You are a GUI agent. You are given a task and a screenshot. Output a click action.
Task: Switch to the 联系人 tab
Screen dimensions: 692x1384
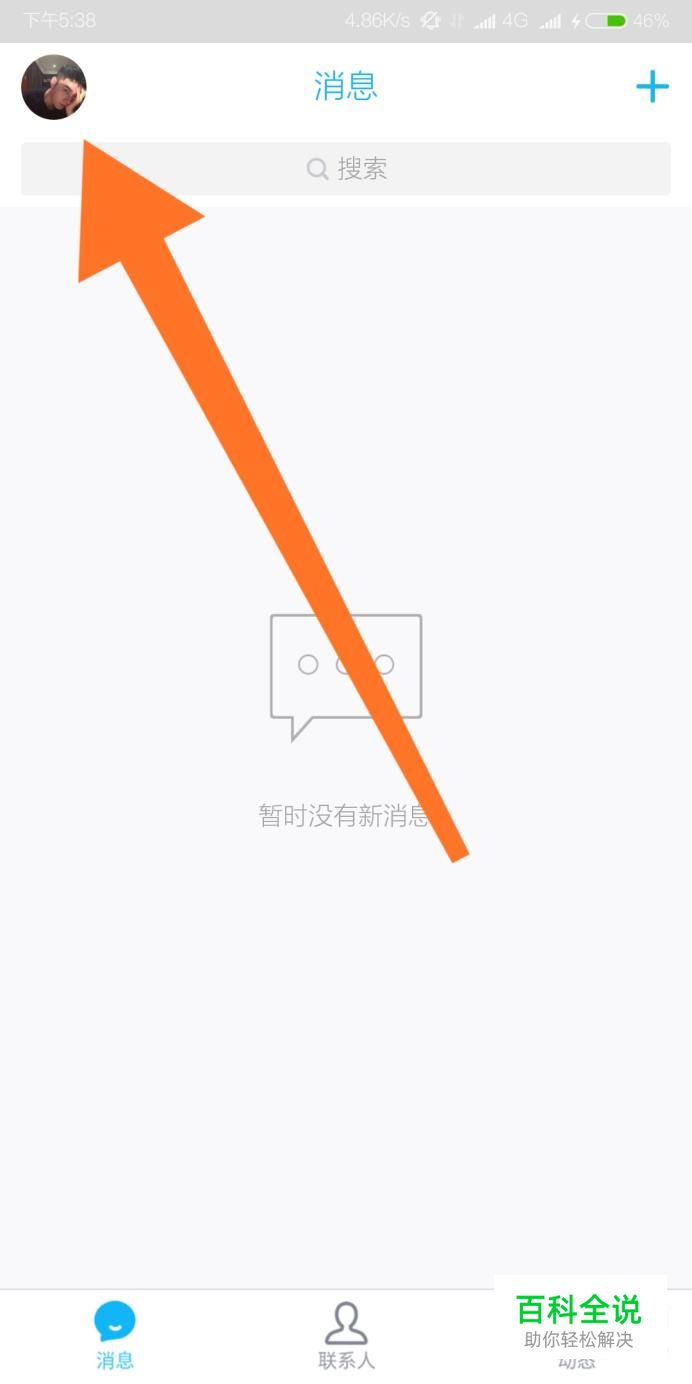coord(346,1335)
